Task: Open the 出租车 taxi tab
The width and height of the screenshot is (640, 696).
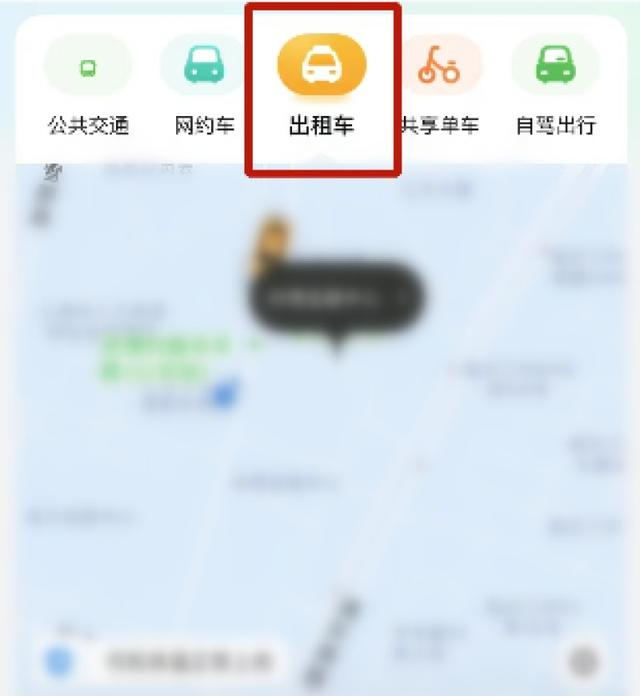Action: click(322, 85)
